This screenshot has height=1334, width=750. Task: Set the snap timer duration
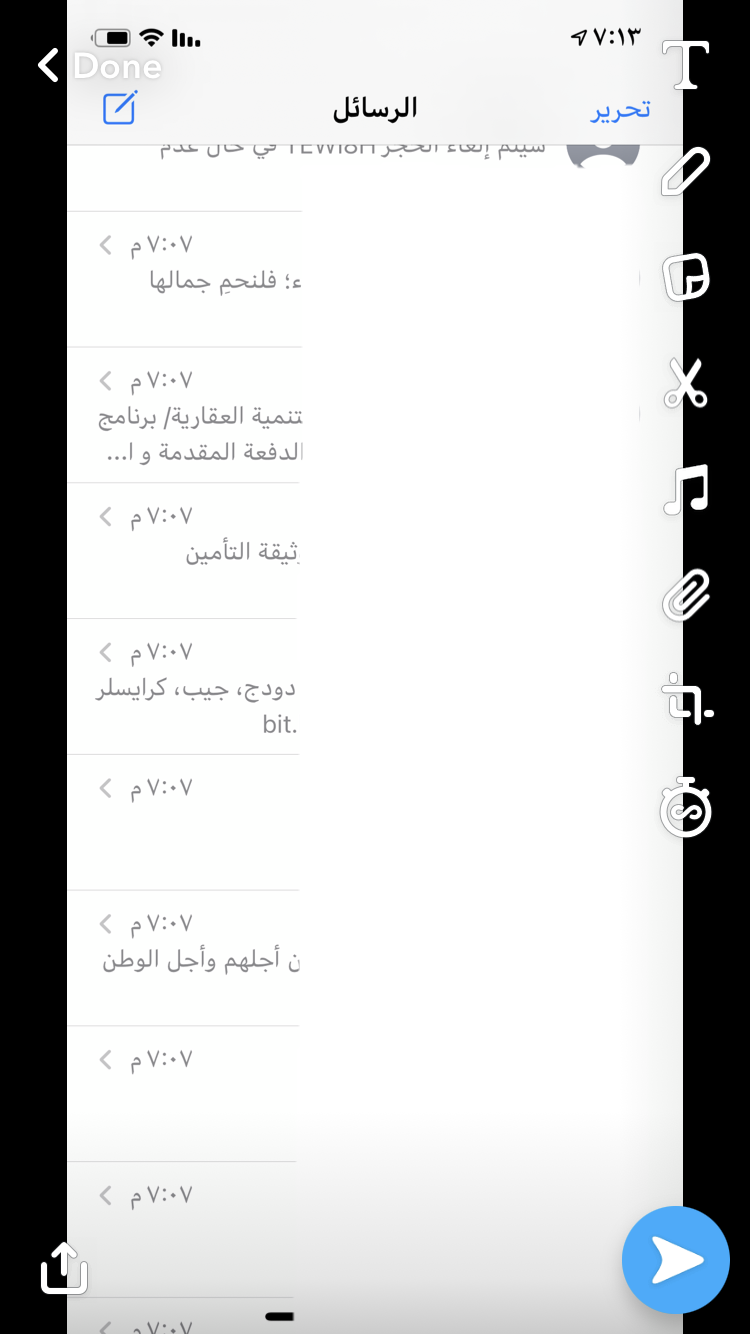click(x=686, y=807)
